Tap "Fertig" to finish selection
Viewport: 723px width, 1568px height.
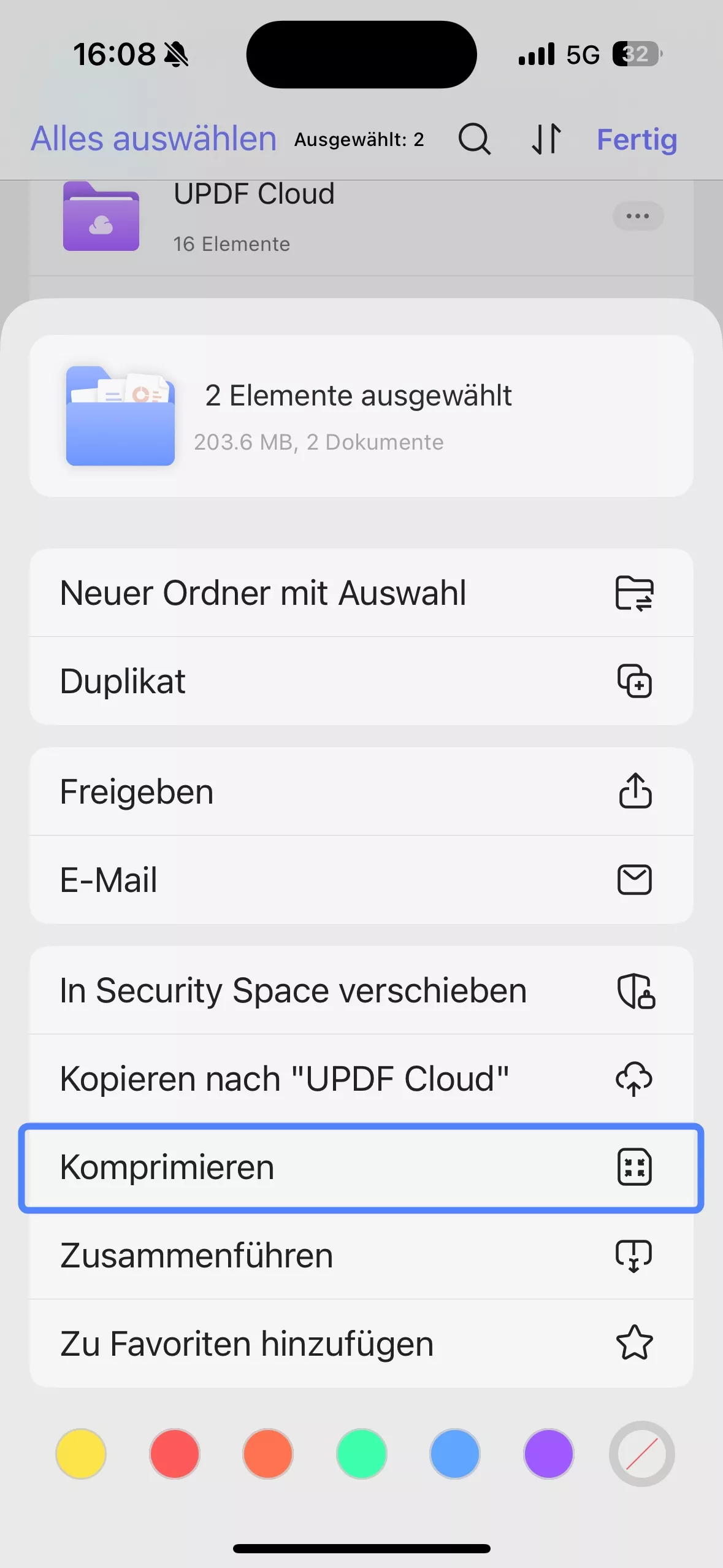click(637, 139)
